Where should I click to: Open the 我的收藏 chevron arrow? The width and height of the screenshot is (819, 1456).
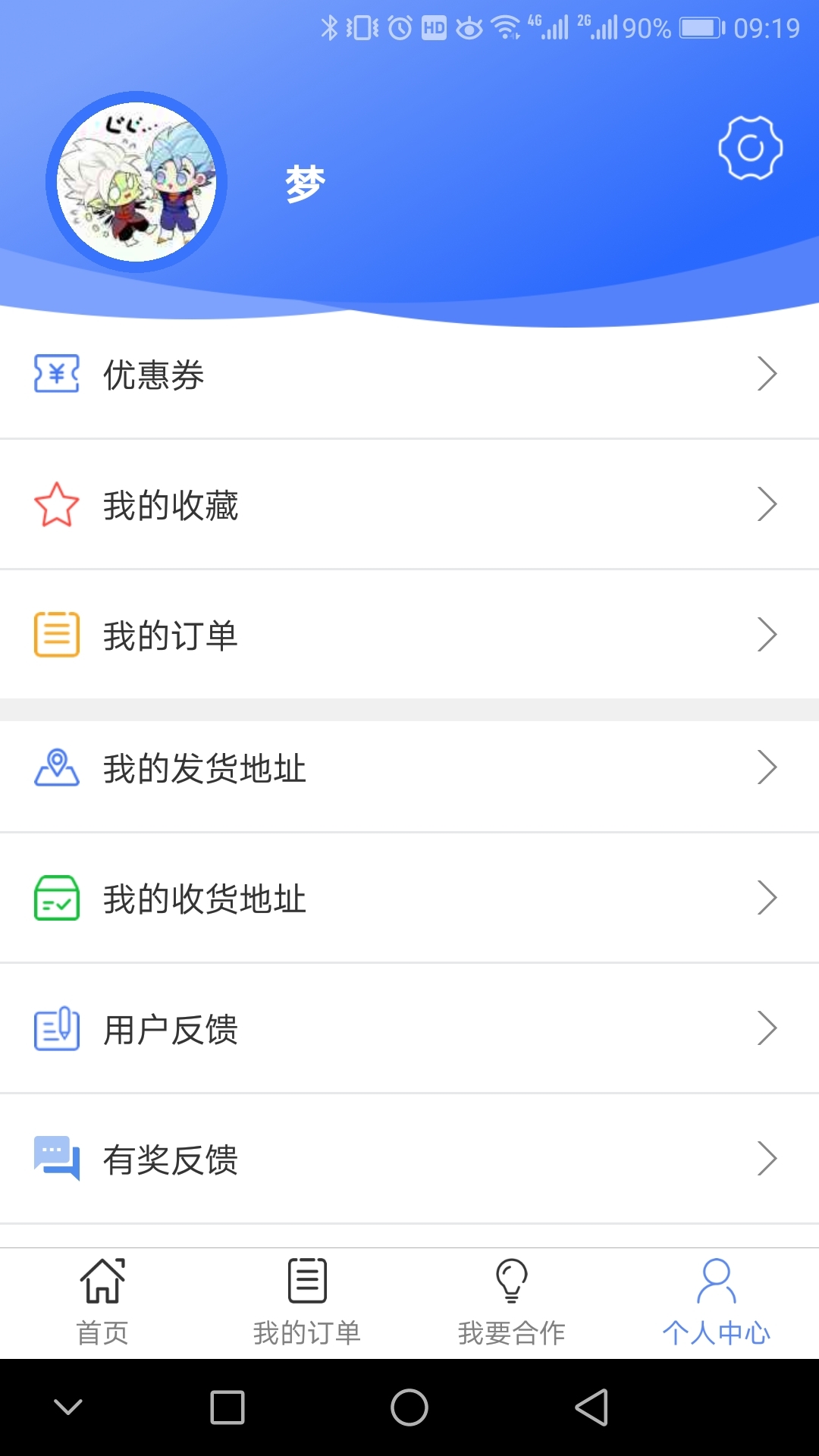point(771,503)
